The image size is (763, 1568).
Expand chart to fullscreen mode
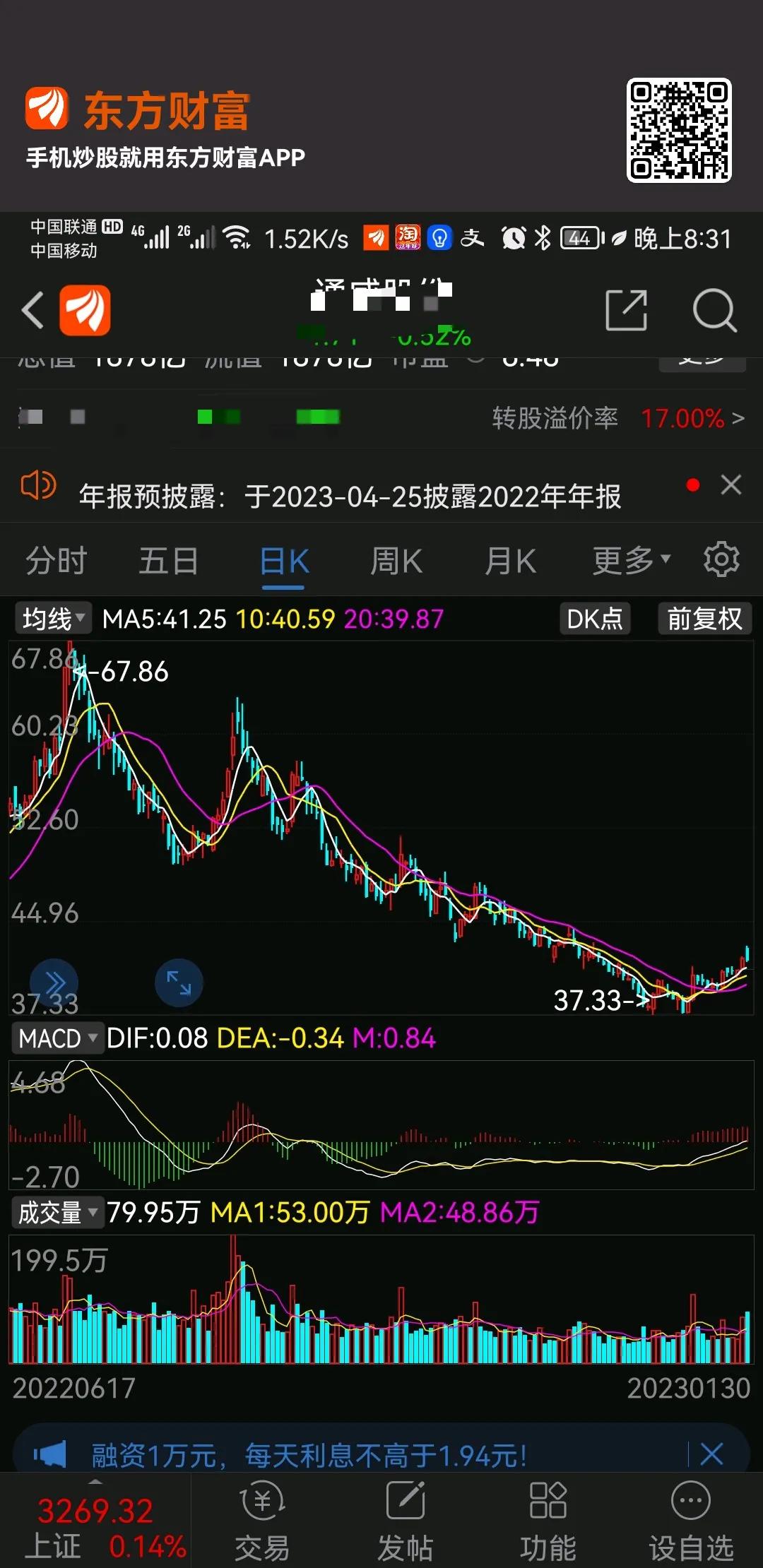pos(178,982)
